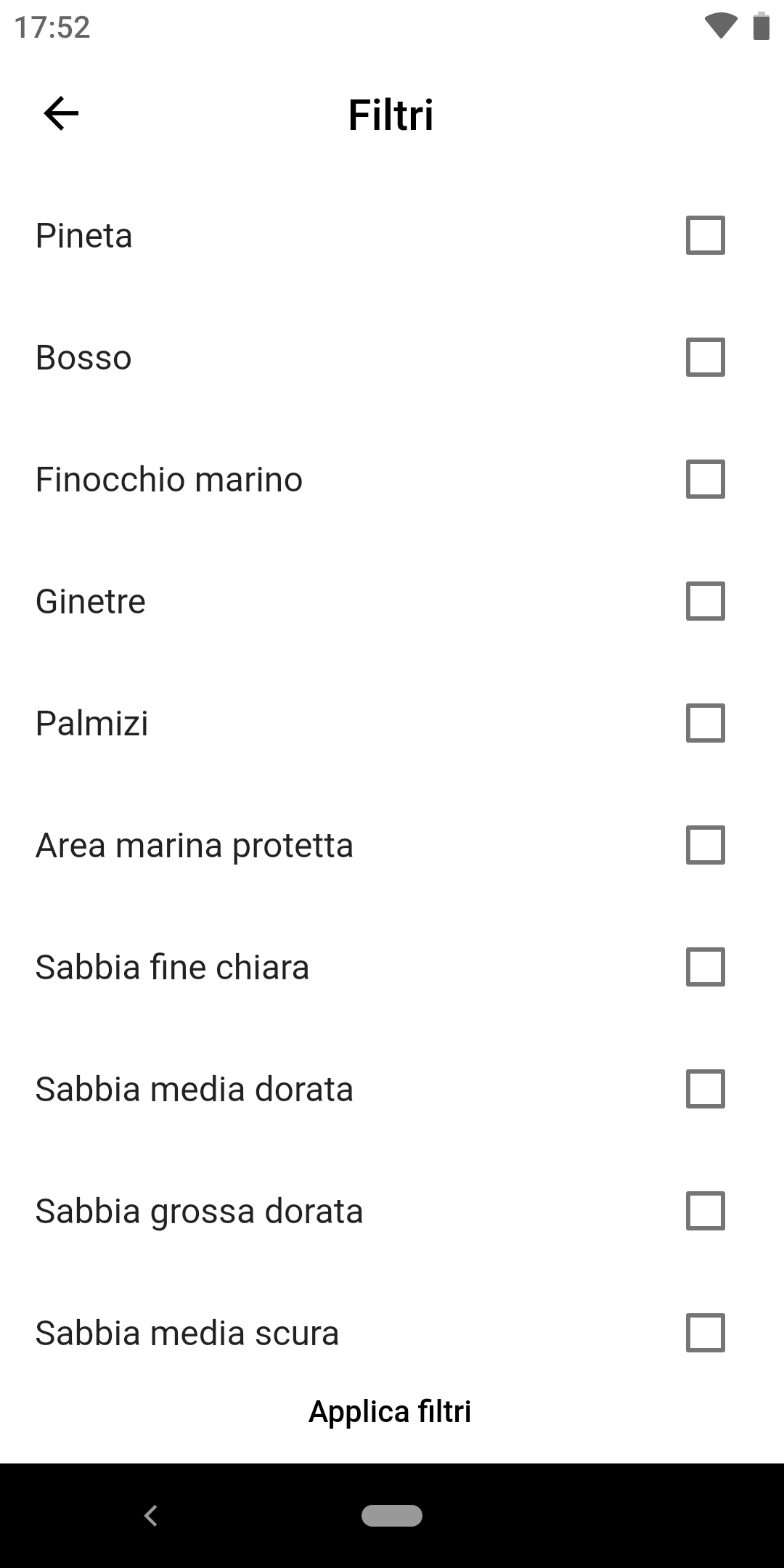Go back using the arrow icon

pyautogui.click(x=61, y=113)
